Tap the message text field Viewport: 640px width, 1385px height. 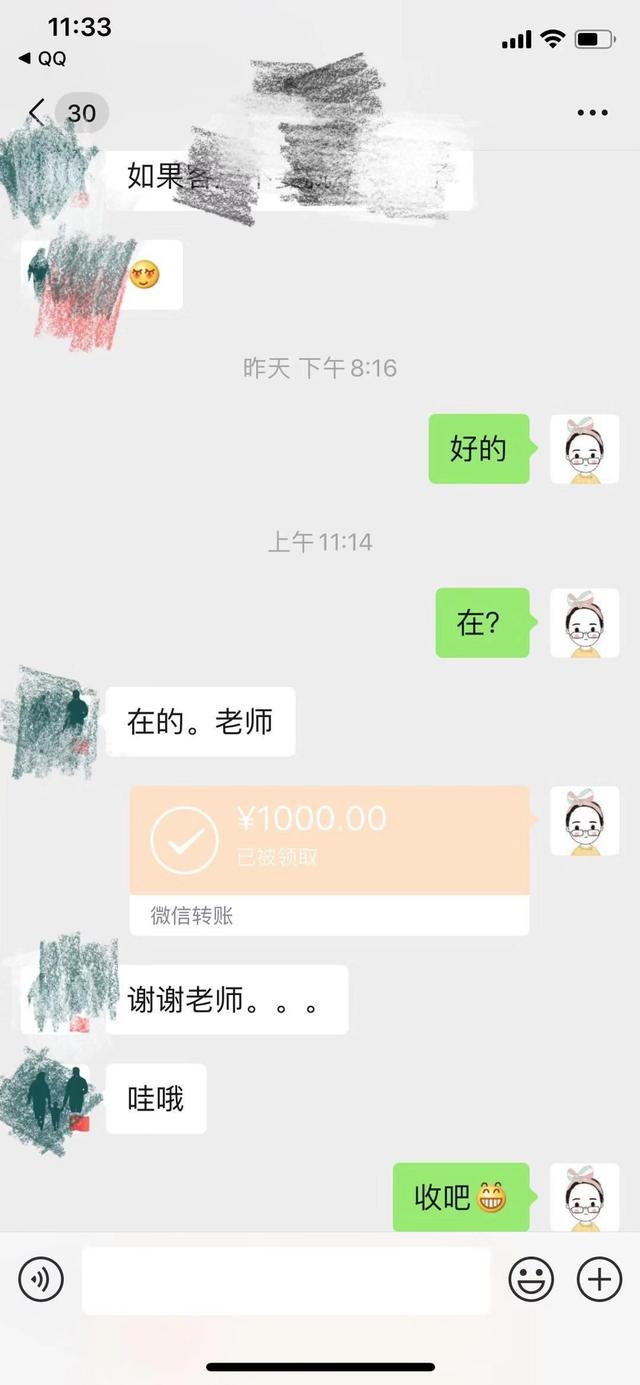pyautogui.click(x=286, y=1280)
